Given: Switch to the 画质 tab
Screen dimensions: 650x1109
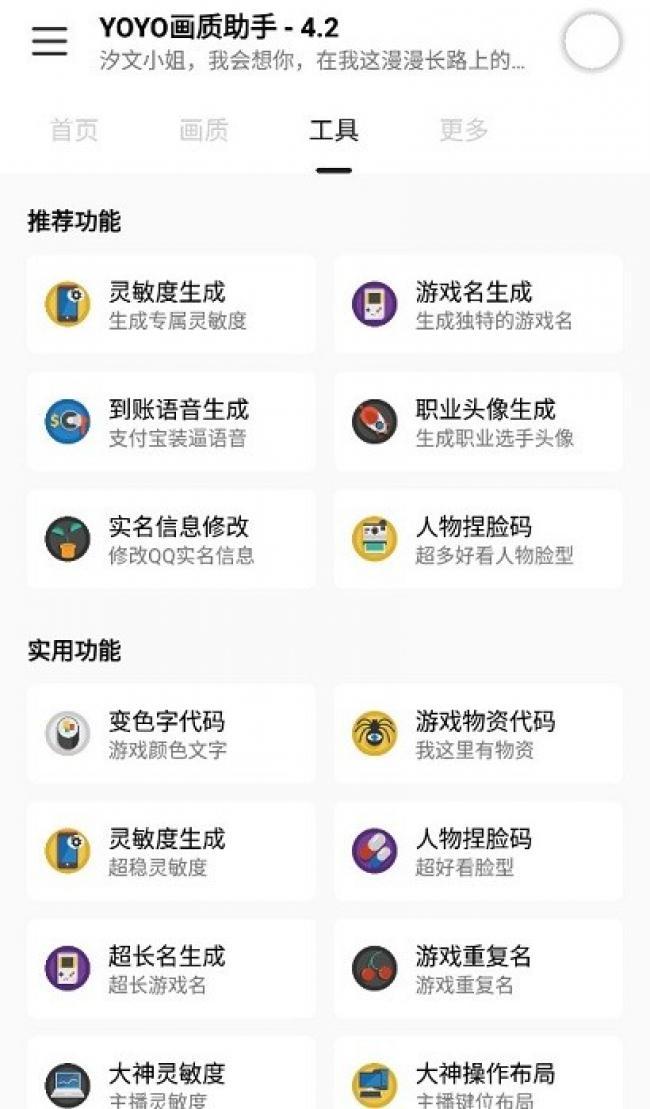Looking at the screenshot, I should (x=204, y=130).
